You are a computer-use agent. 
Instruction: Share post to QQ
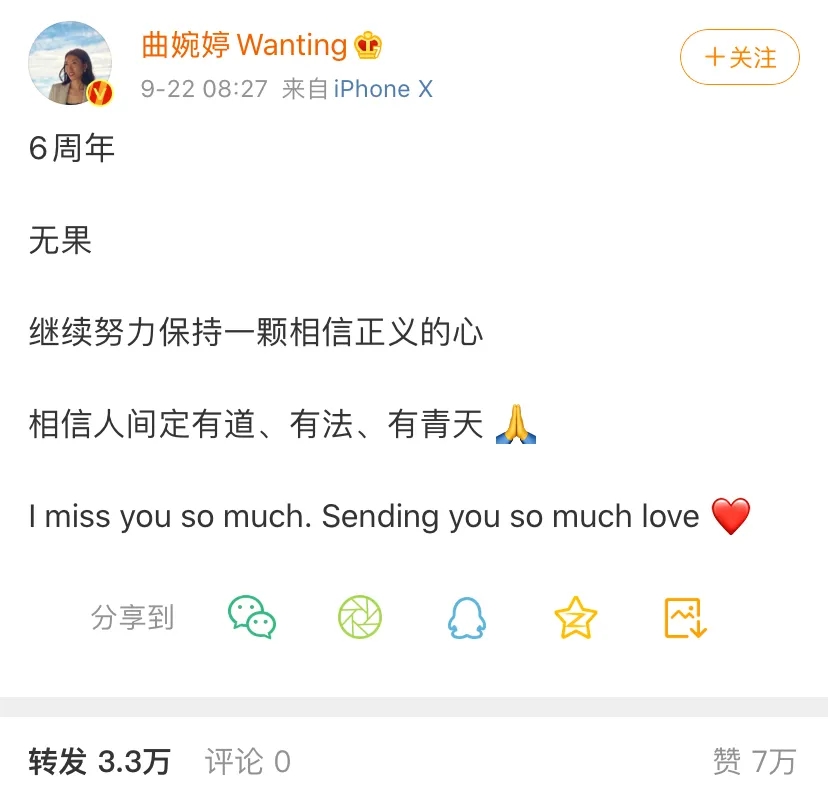coord(466,619)
